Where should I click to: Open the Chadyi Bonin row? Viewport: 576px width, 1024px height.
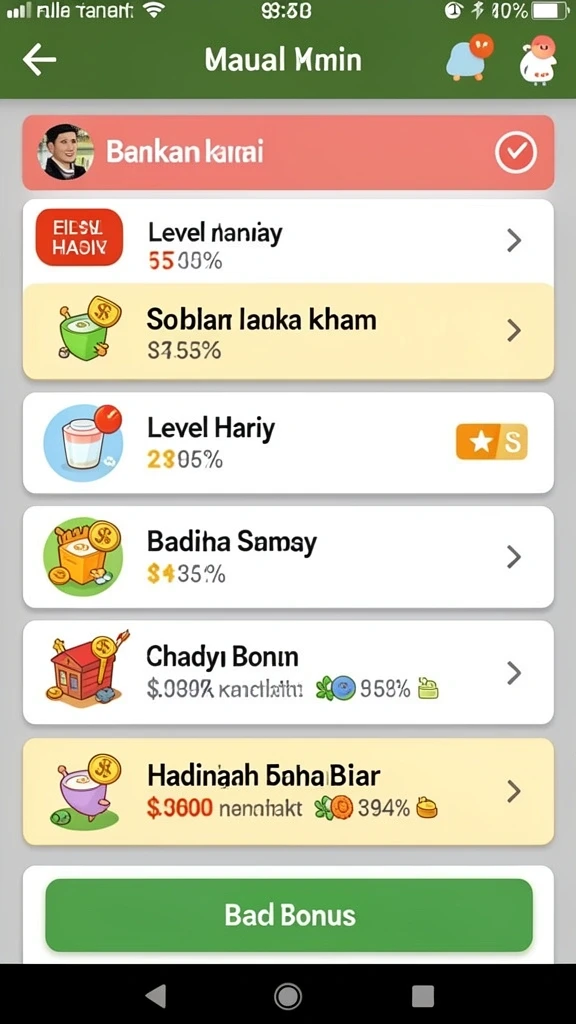click(288, 672)
